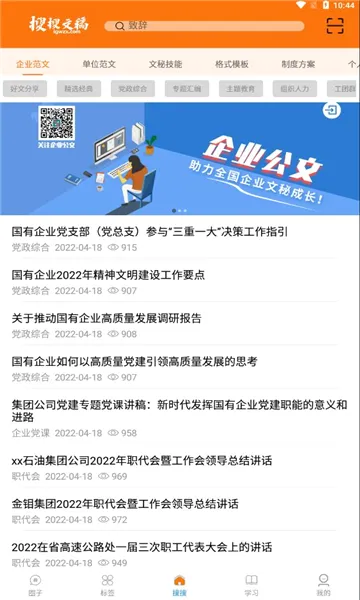
Task: Open xx石油集团公司2022年职代会 speech
Action: [x=180, y=468]
